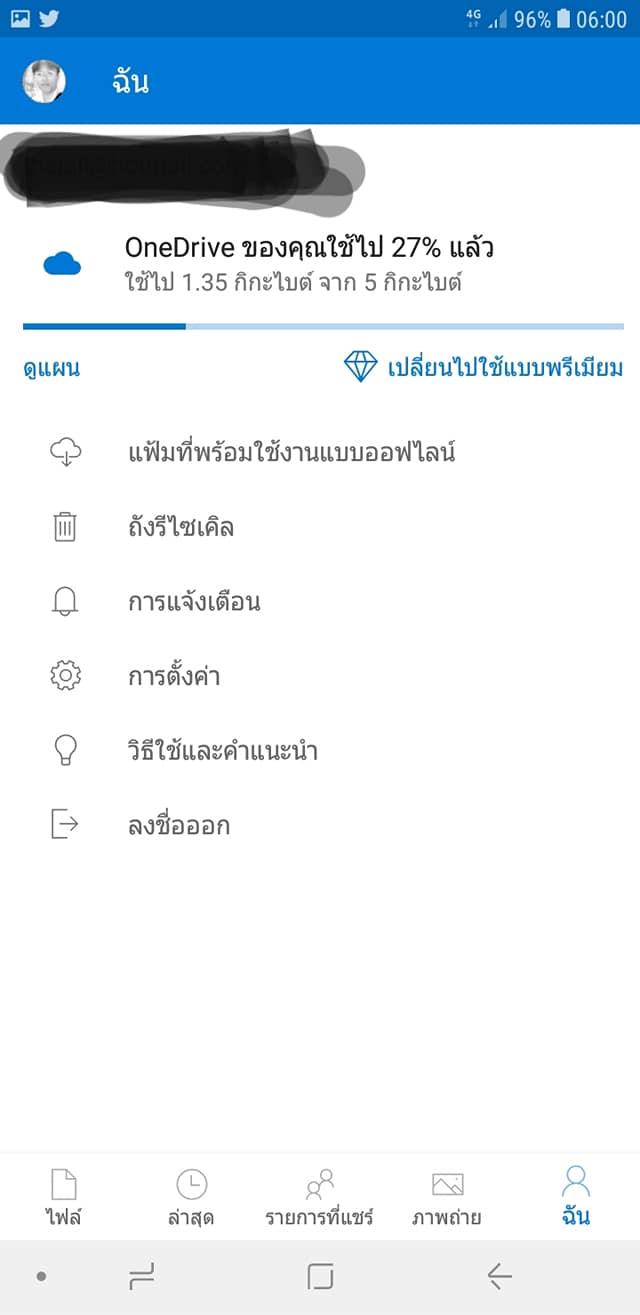This screenshot has height=1315, width=640.
Task: Open ดูแผน to view storage plans
Action: pos(51,368)
